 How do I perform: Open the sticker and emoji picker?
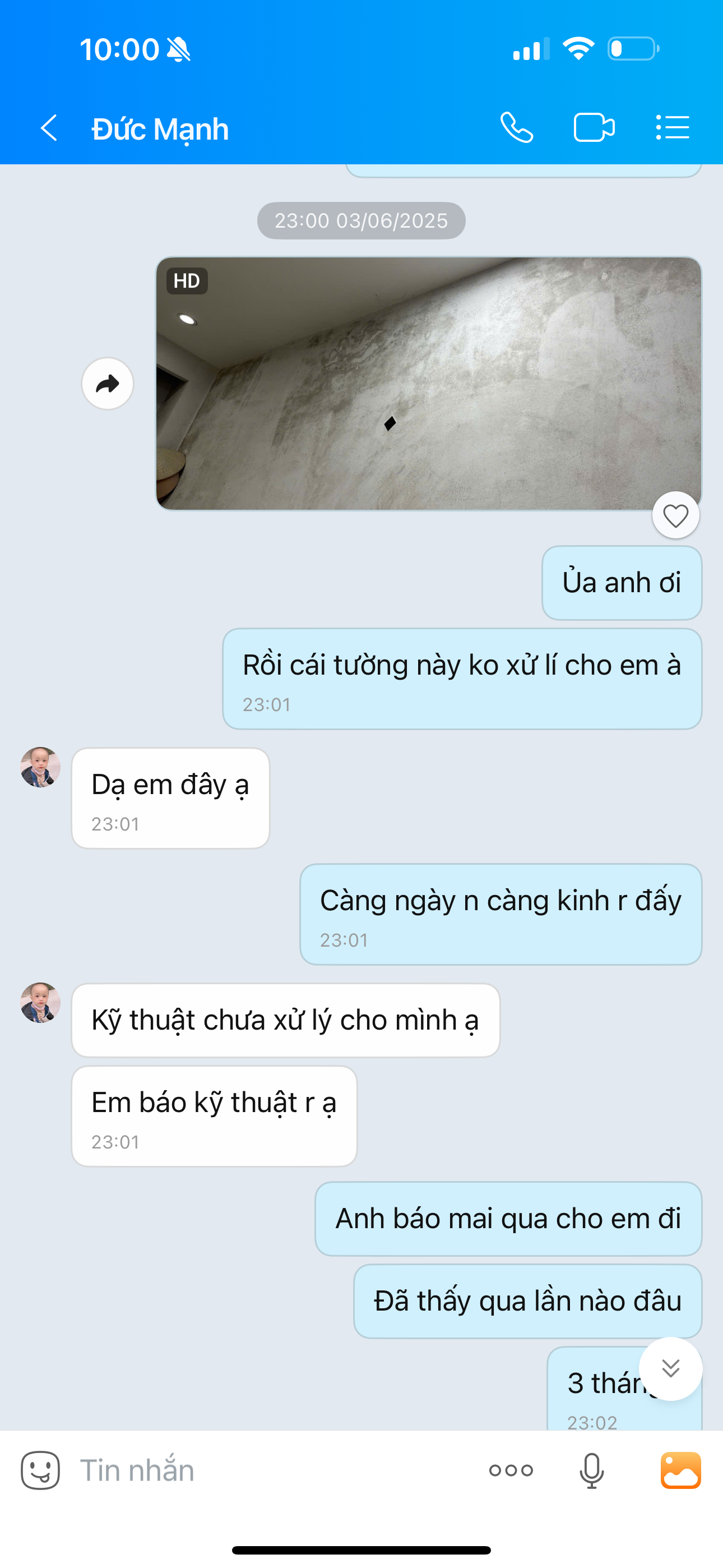[40, 1470]
